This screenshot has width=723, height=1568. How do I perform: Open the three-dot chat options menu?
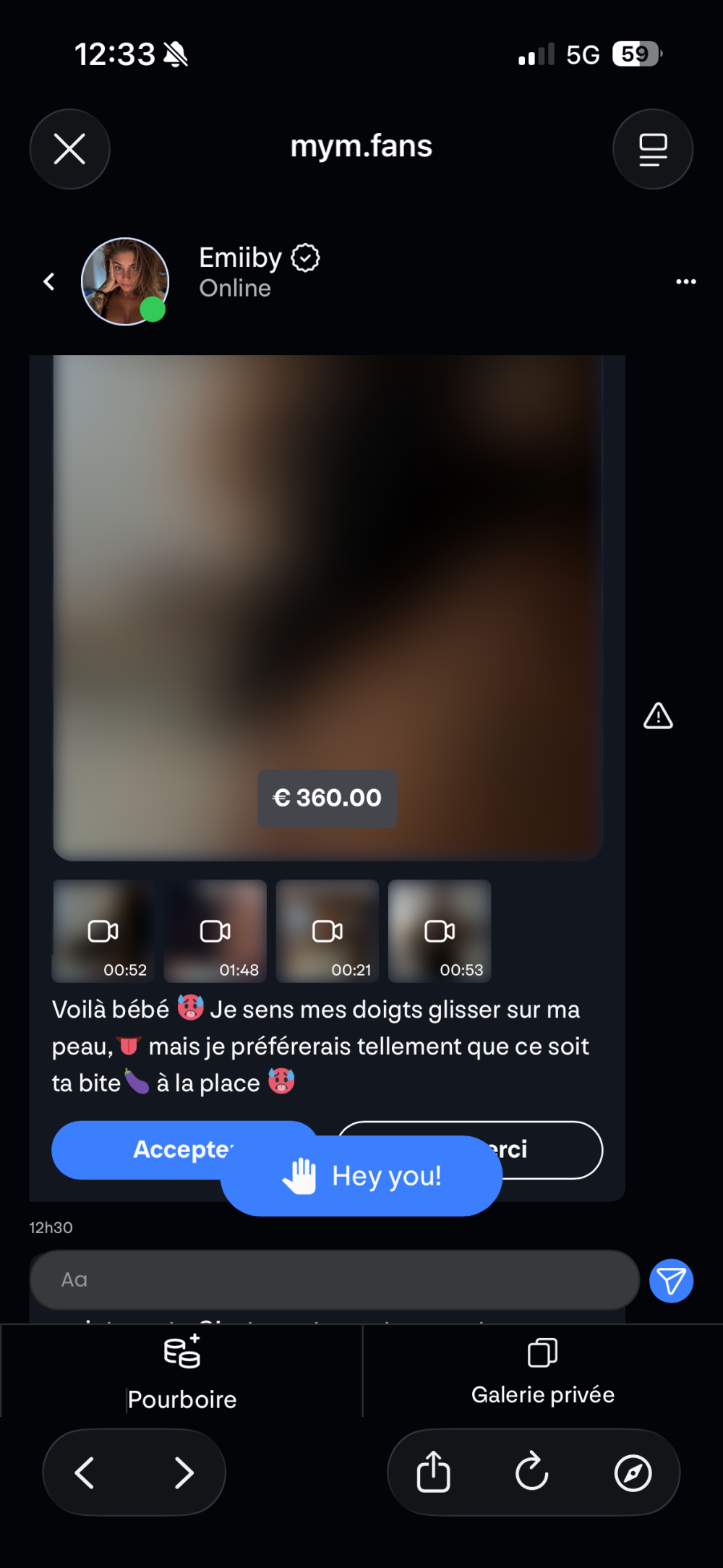coord(685,281)
